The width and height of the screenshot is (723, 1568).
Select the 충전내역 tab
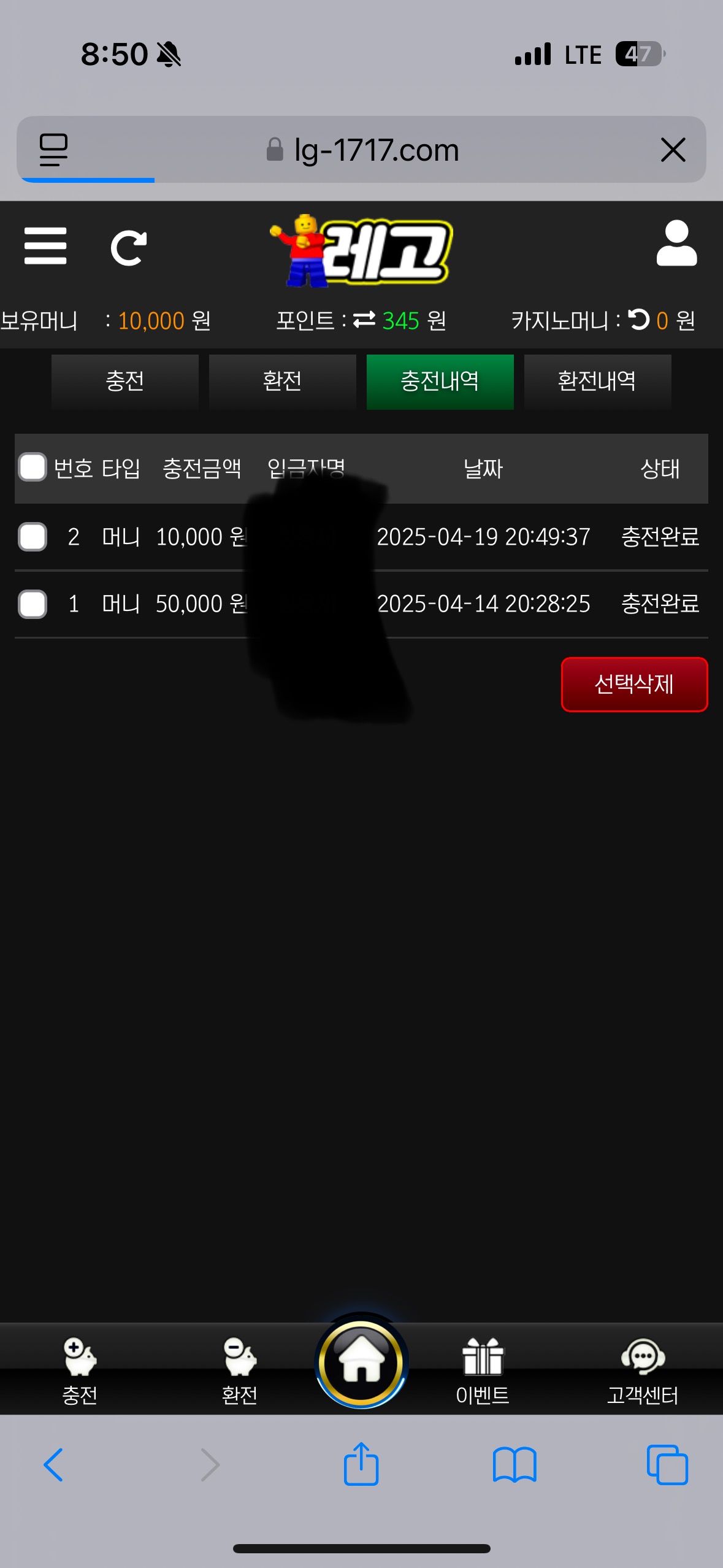point(440,382)
